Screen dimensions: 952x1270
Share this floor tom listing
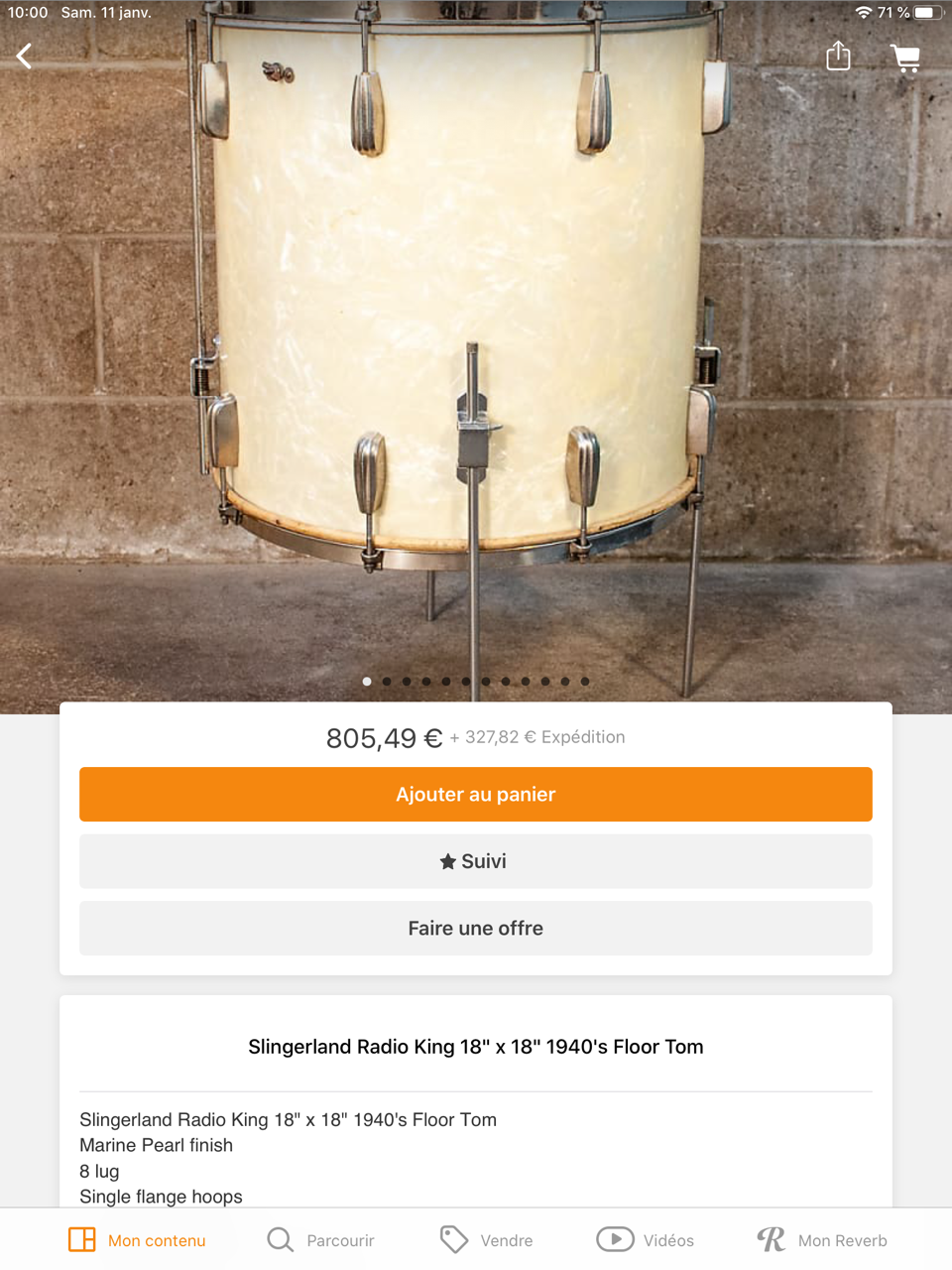click(x=838, y=57)
